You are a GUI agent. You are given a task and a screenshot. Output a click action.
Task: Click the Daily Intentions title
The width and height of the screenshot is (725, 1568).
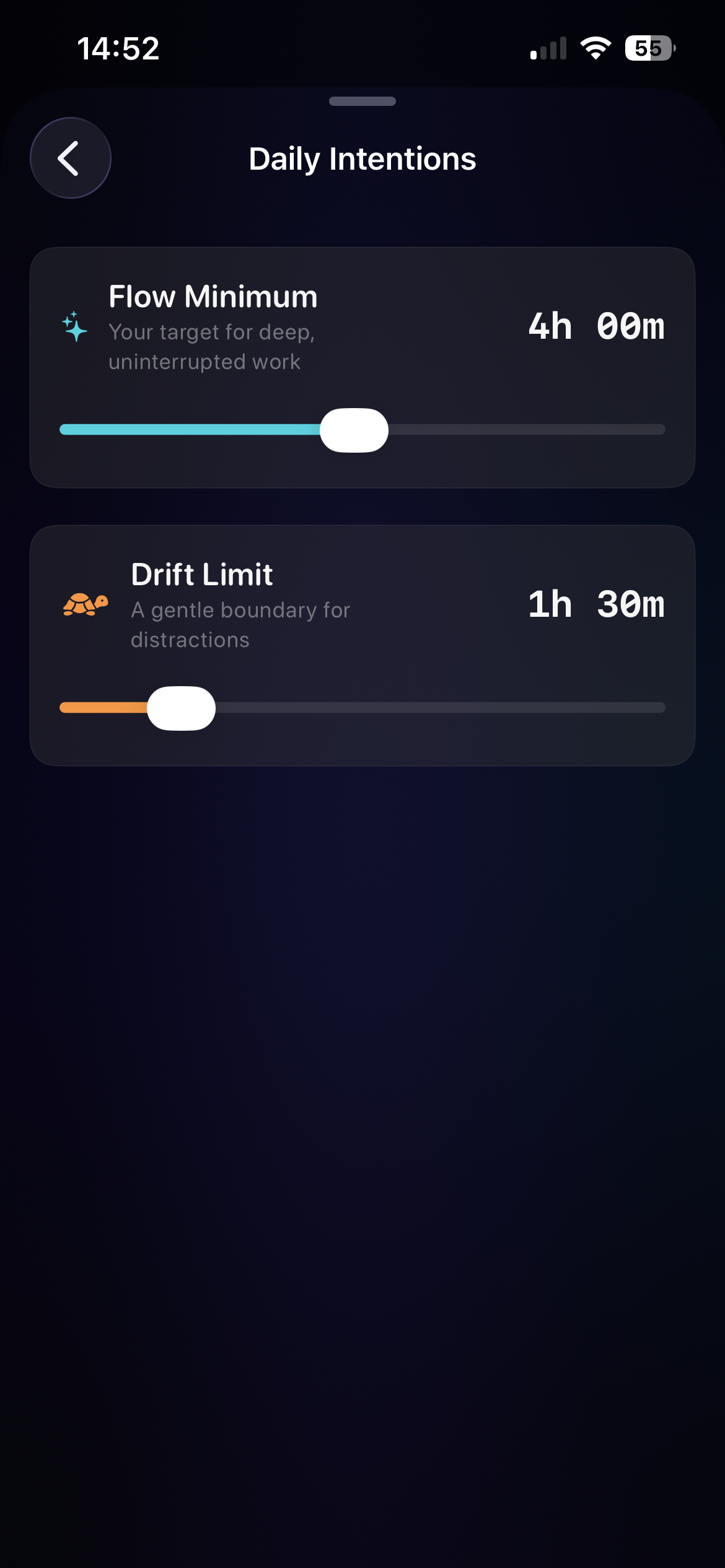tap(362, 159)
